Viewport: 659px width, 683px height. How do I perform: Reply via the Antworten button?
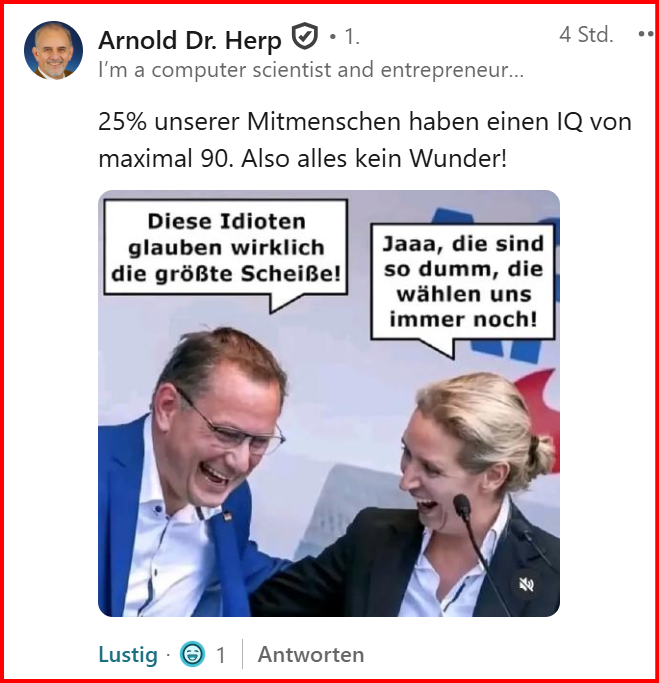310,655
